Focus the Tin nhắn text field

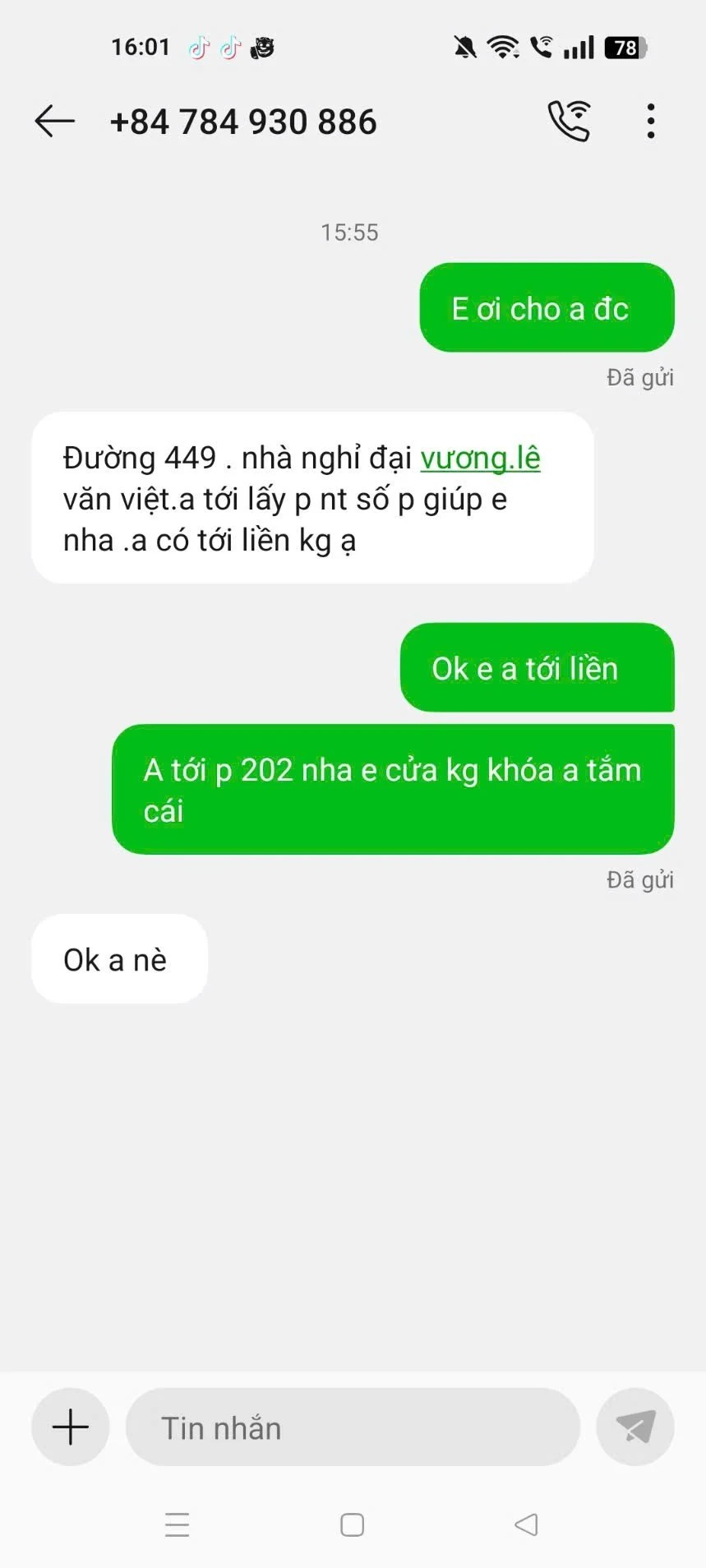click(x=353, y=1427)
